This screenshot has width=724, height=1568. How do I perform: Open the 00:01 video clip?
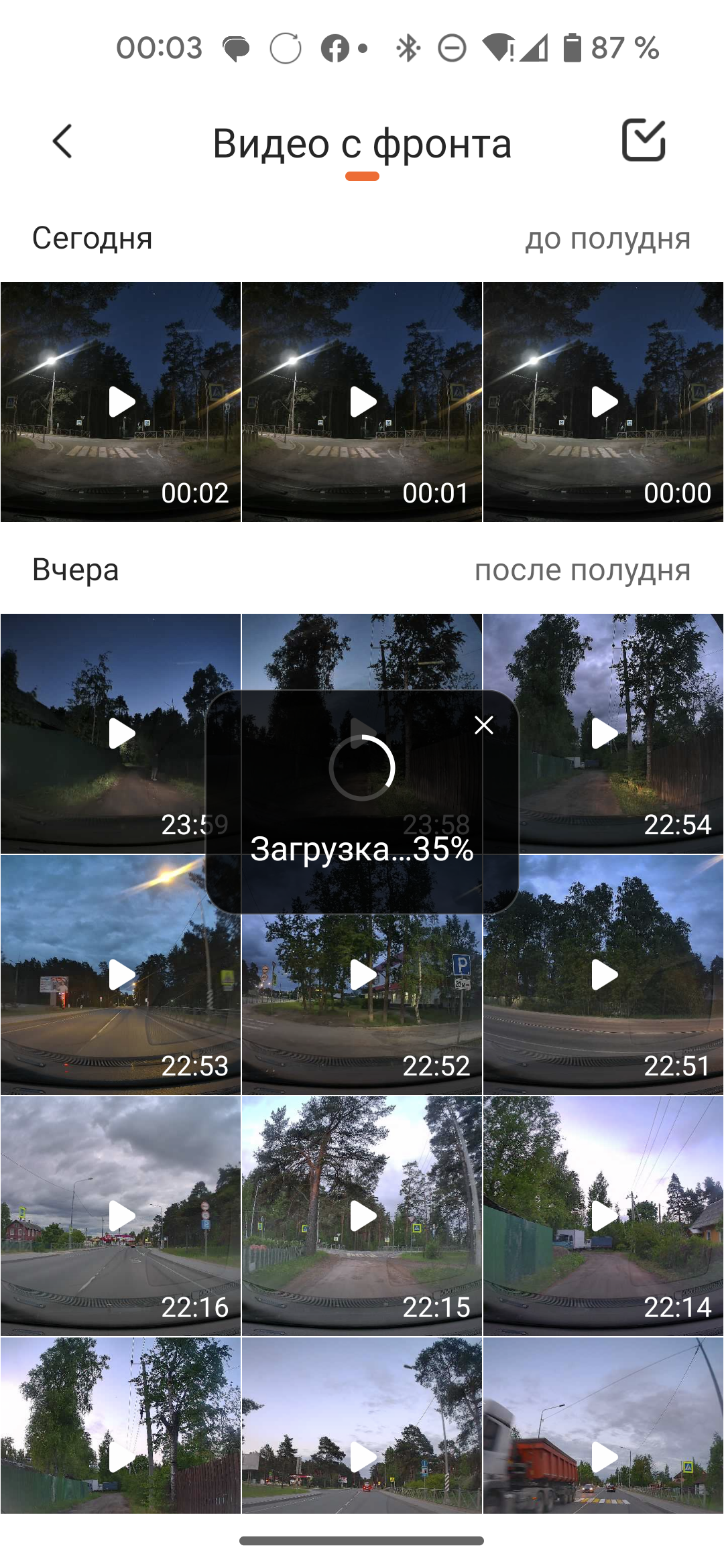pyautogui.click(x=363, y=402)
